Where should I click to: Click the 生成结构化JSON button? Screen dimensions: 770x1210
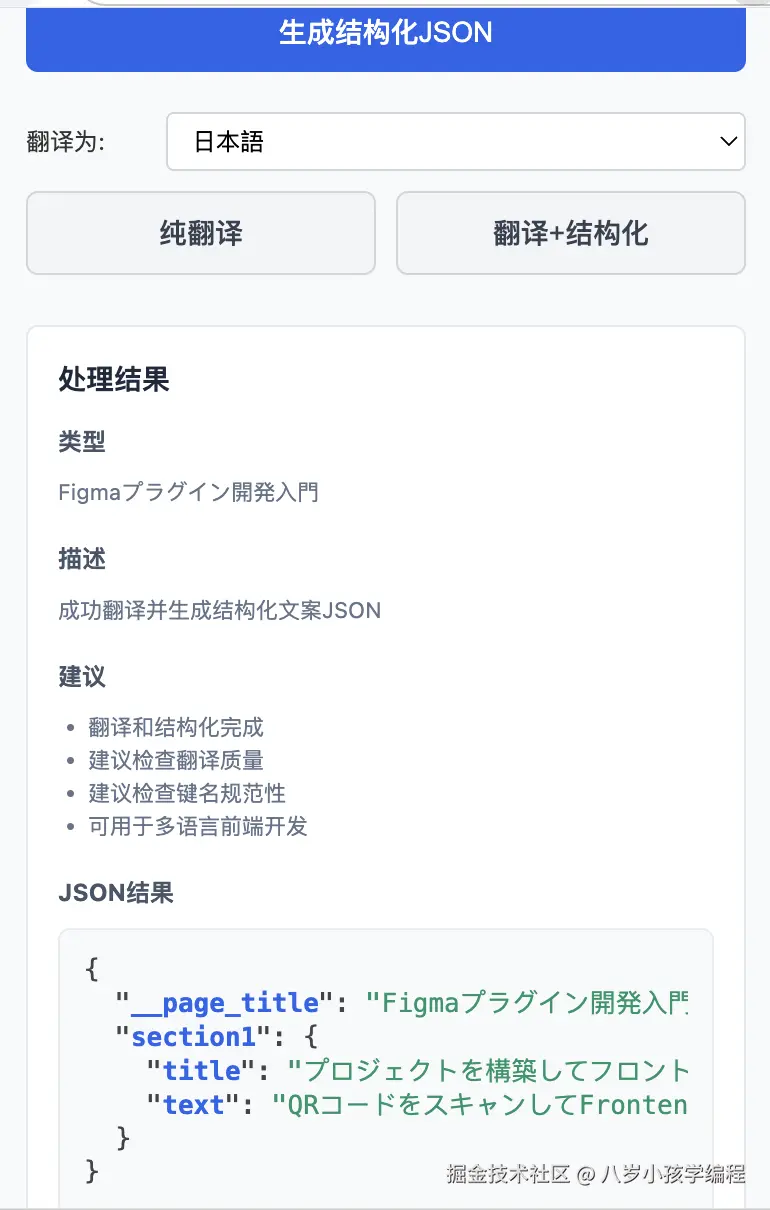[x=385, y=32]
